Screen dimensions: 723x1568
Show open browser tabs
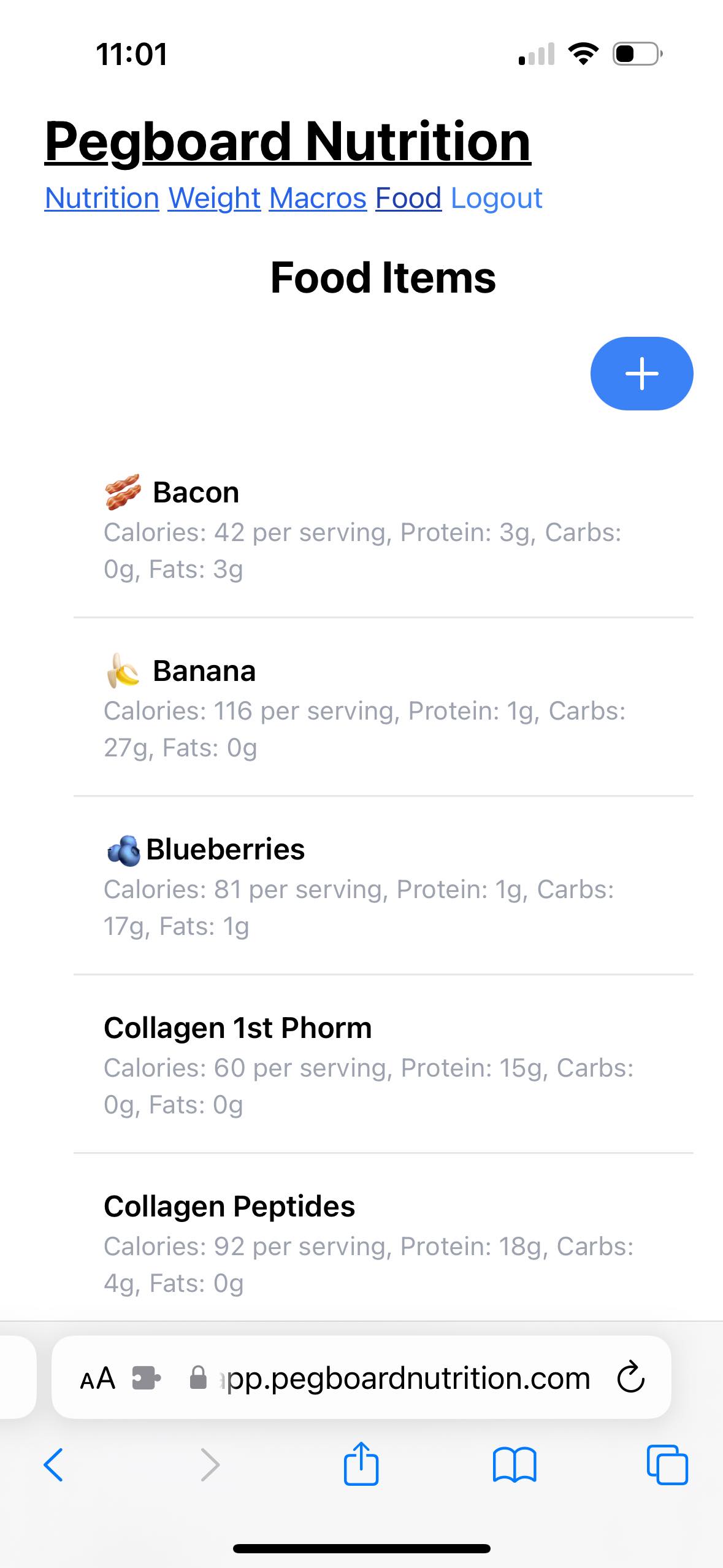(x=667, y=1465)
